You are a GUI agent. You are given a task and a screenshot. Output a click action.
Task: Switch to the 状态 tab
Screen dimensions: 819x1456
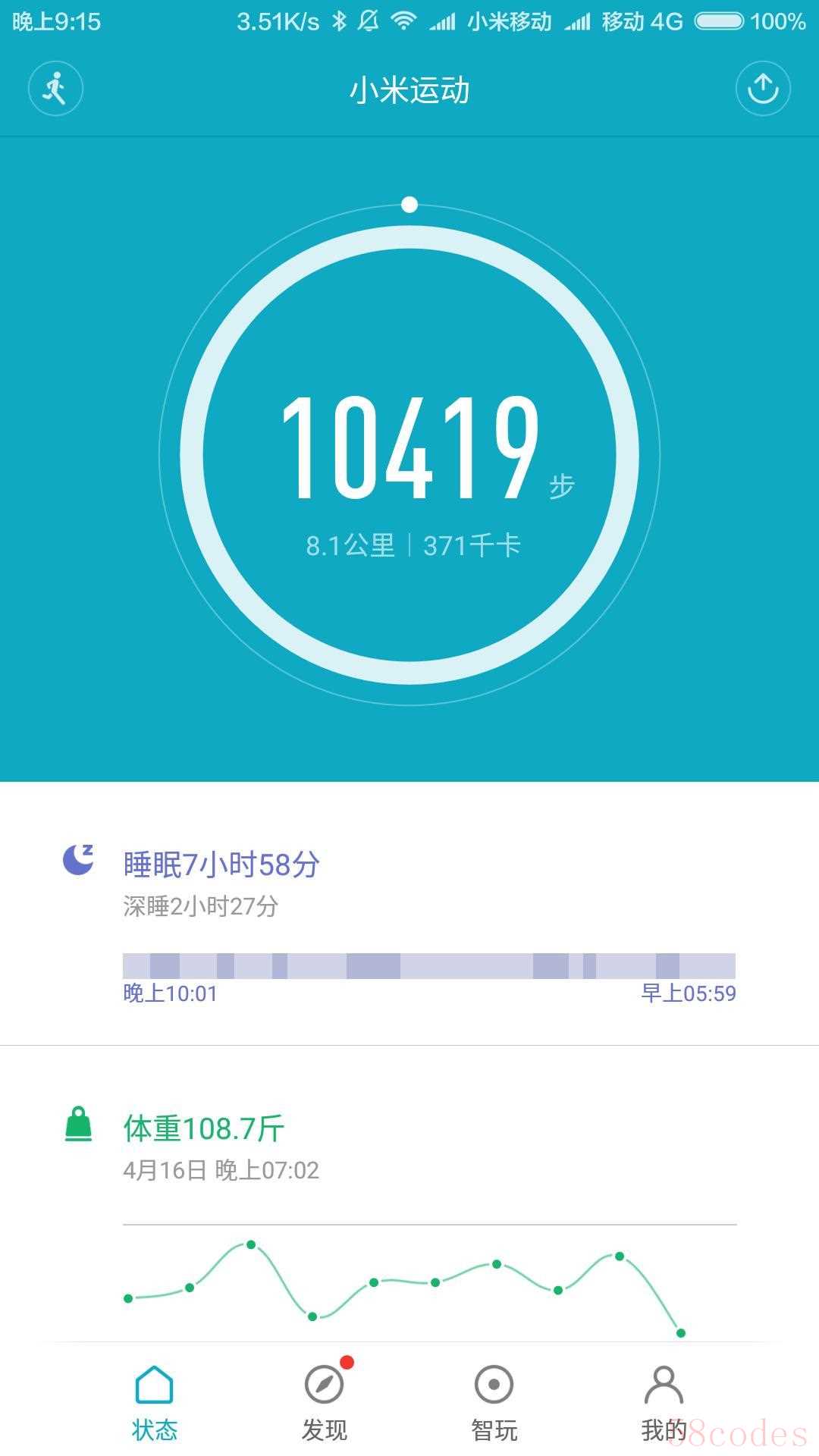[155, 1403]
